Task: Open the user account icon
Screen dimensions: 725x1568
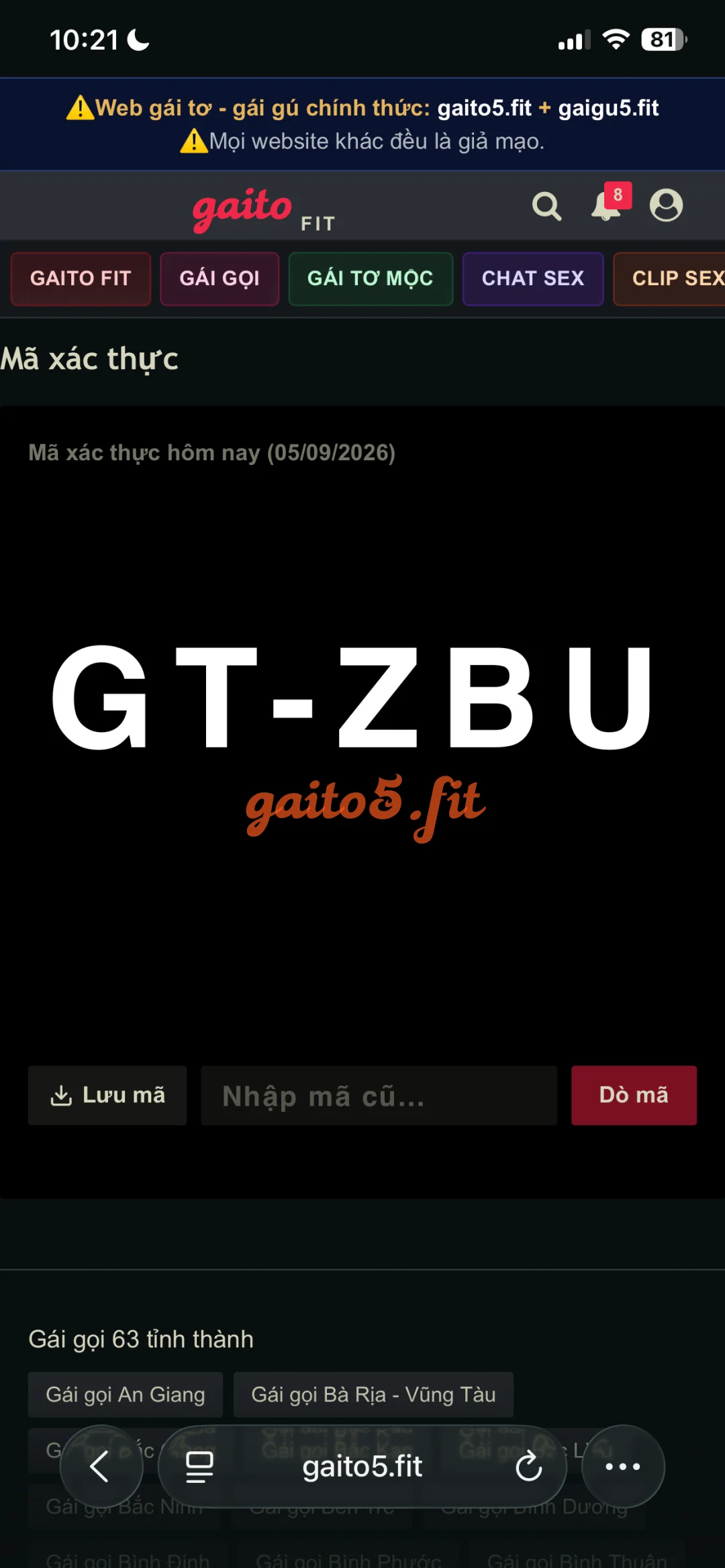Action: click(x=666, y=205)
